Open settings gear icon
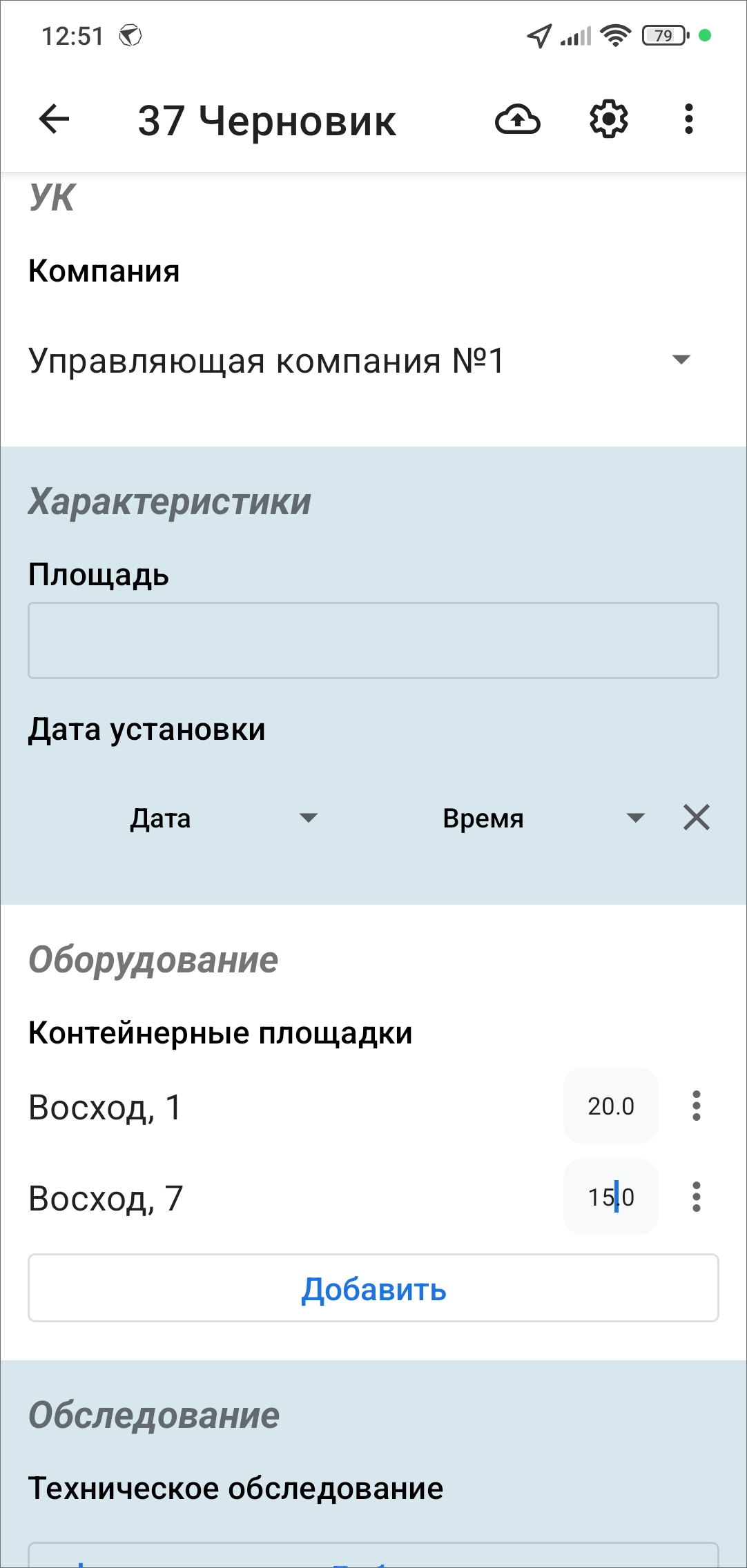The height and width of the screenshot is (1568, 747). (608, 119)
